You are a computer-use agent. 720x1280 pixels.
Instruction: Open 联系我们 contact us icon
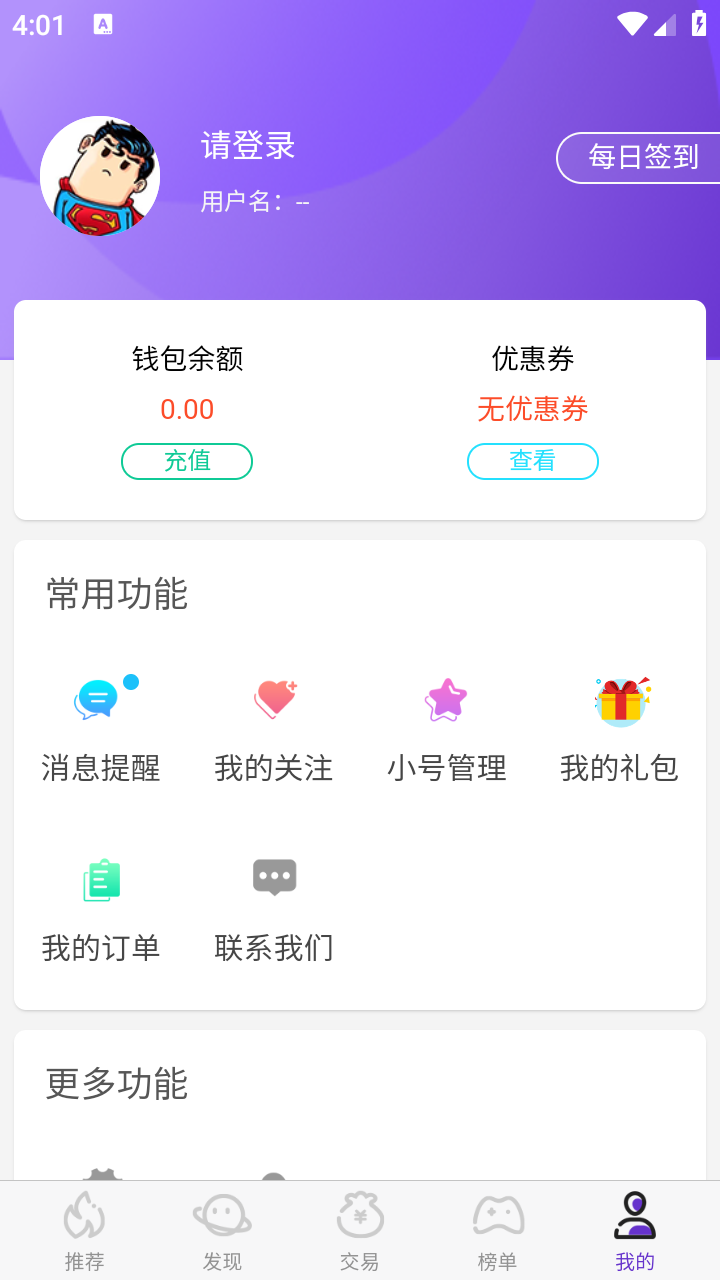click(x=273, y=877)
